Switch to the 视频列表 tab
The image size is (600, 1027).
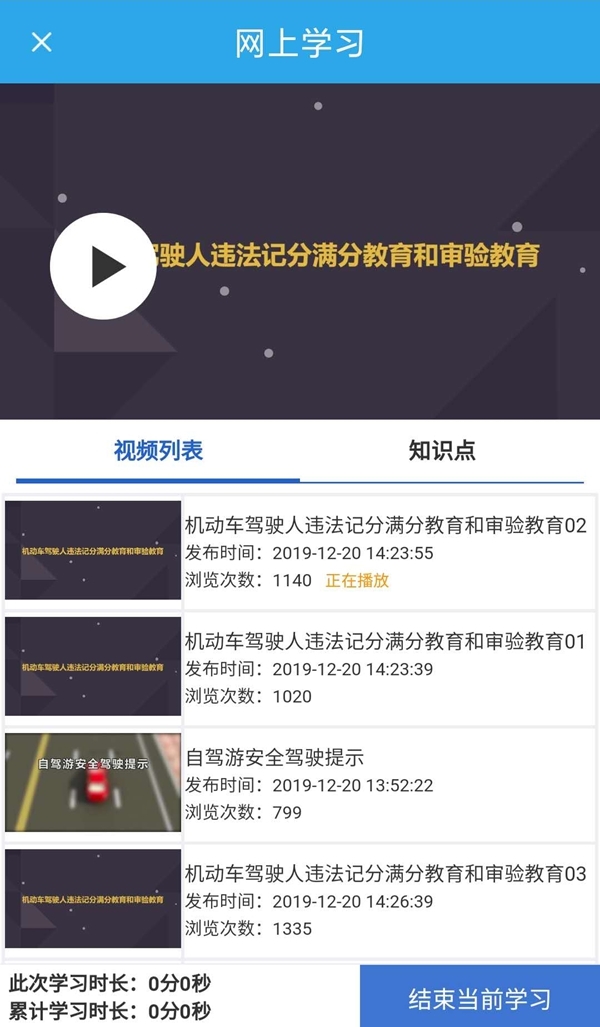tap(158, 451)
